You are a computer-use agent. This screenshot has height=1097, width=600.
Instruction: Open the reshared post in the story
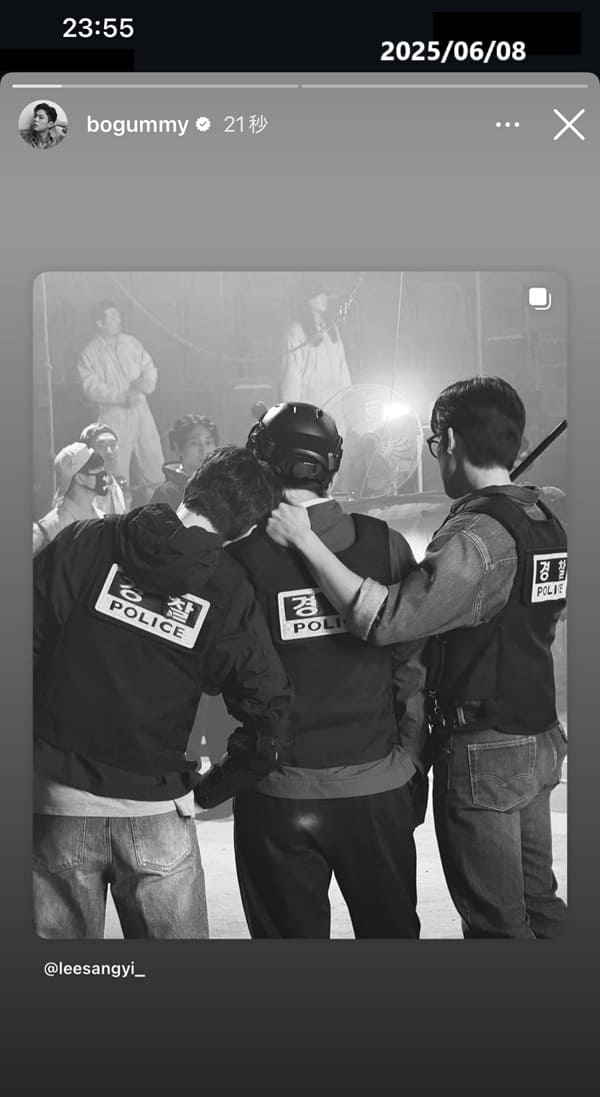(300, 605)
